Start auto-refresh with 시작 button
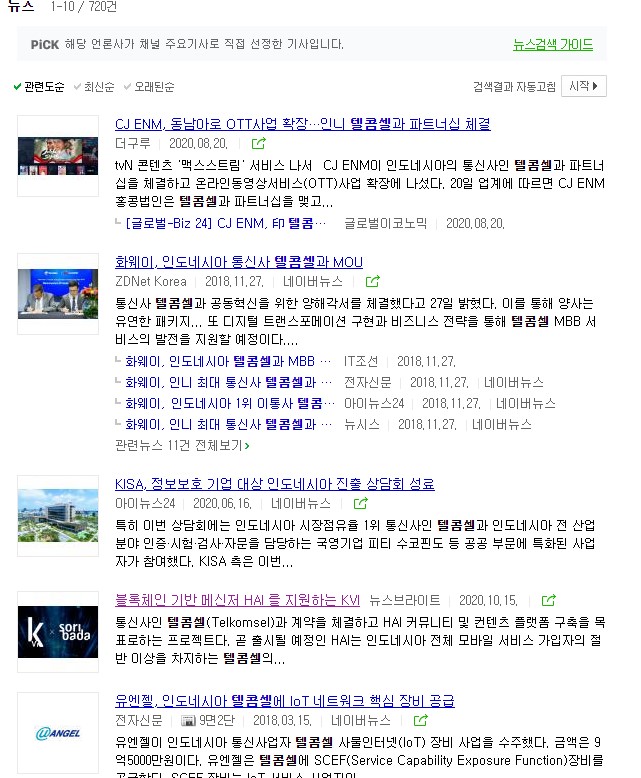The width and height of the screenshot is (641, 778). (x=583, y=86)
